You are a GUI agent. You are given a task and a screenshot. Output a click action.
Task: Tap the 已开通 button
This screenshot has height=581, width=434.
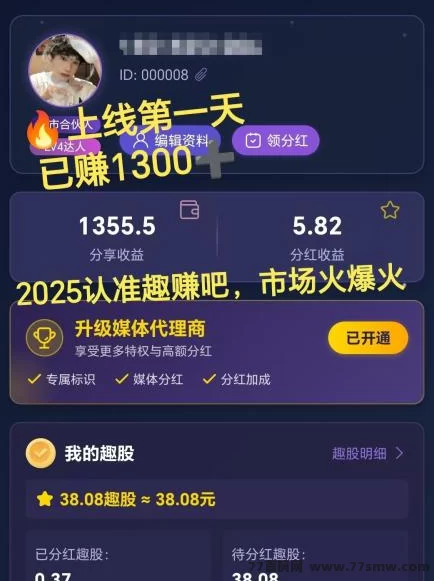coord(368,338)
